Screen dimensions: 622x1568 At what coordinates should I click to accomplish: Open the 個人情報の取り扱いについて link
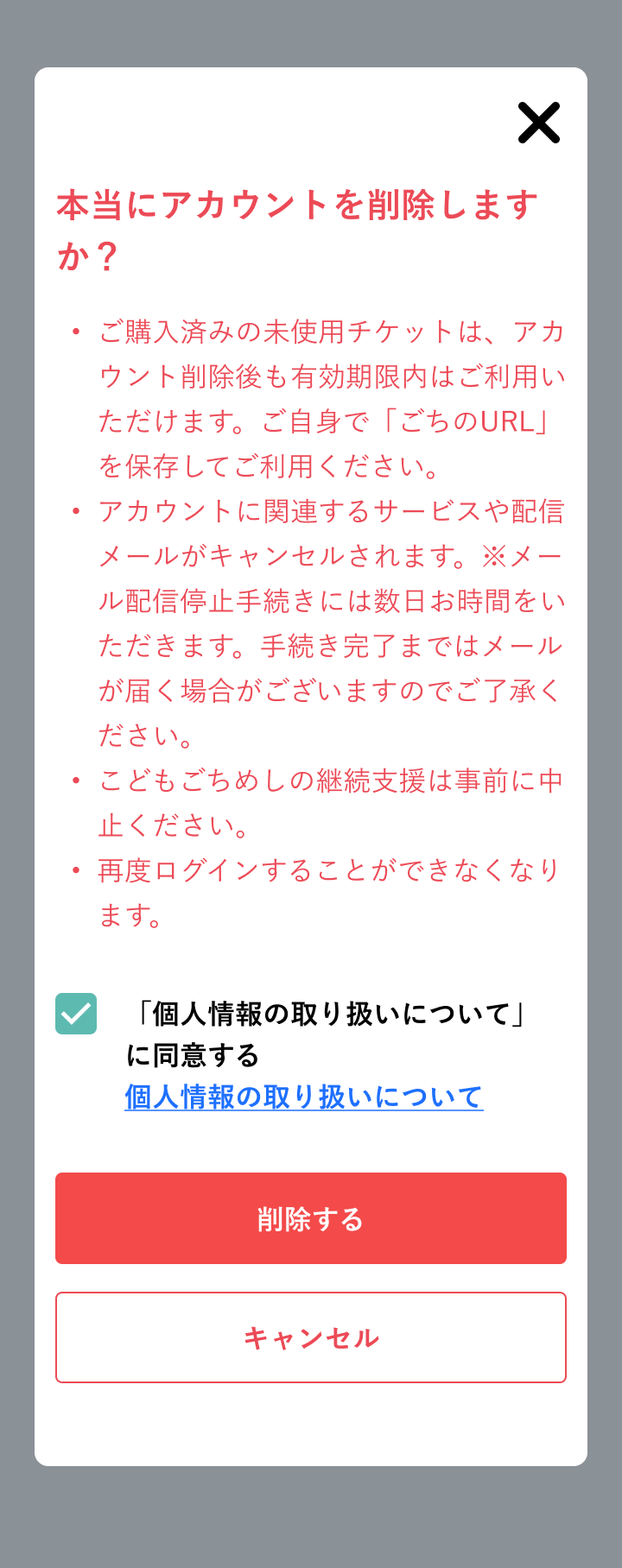pos(303,1097)
